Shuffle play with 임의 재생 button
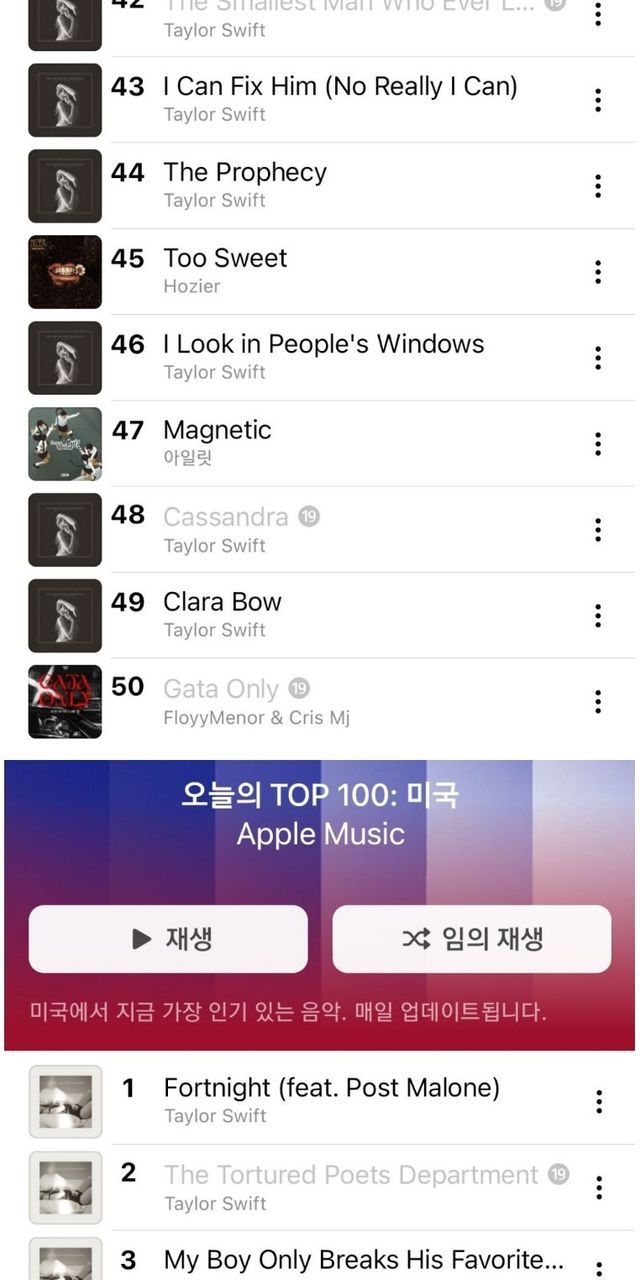Viewport: 640px width, 1280px height. click(471, 939)
